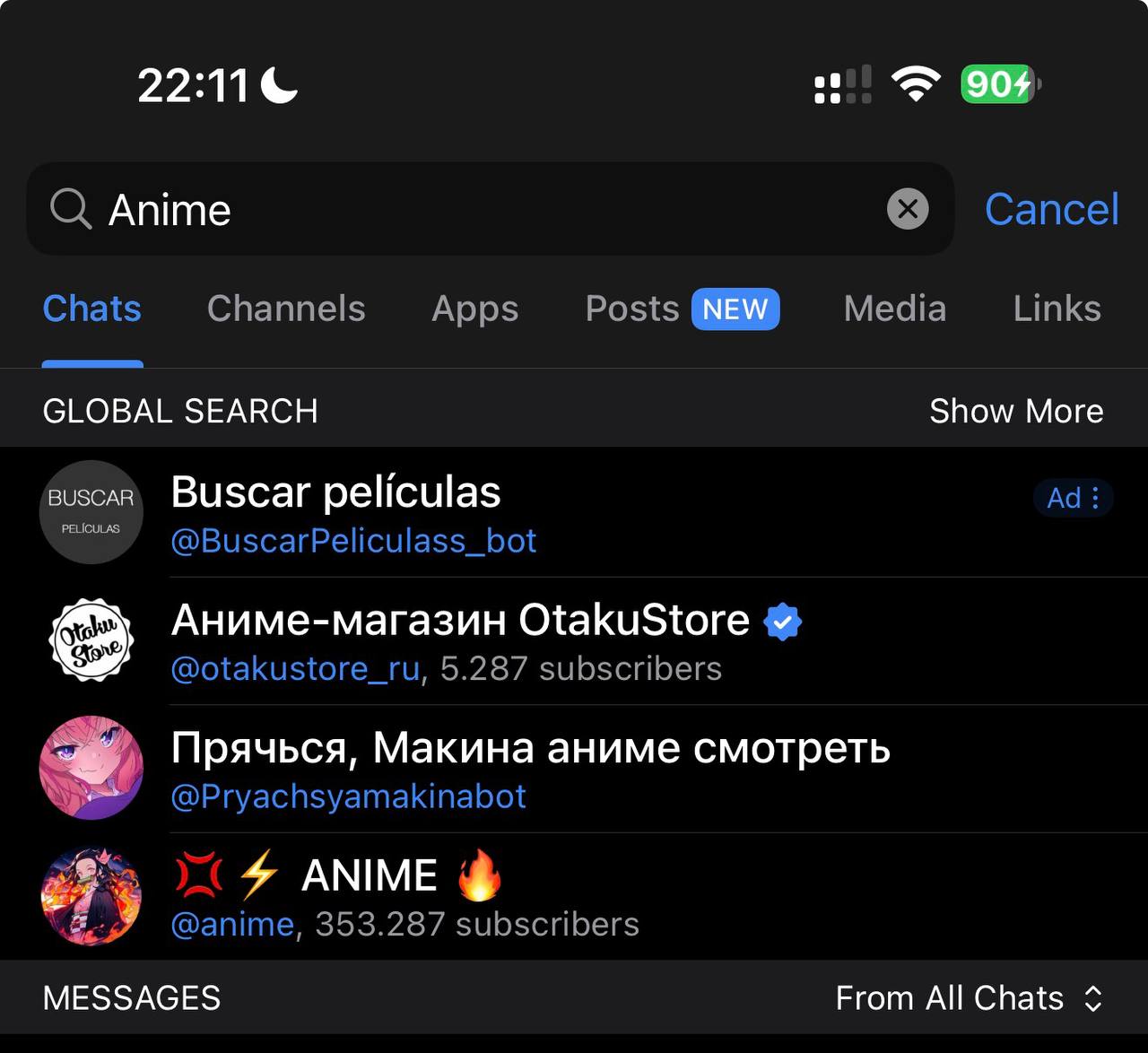Screen dimensions: 1148x1053
Task: Expand the From All Chats filter
Action: tap(970, 998)
